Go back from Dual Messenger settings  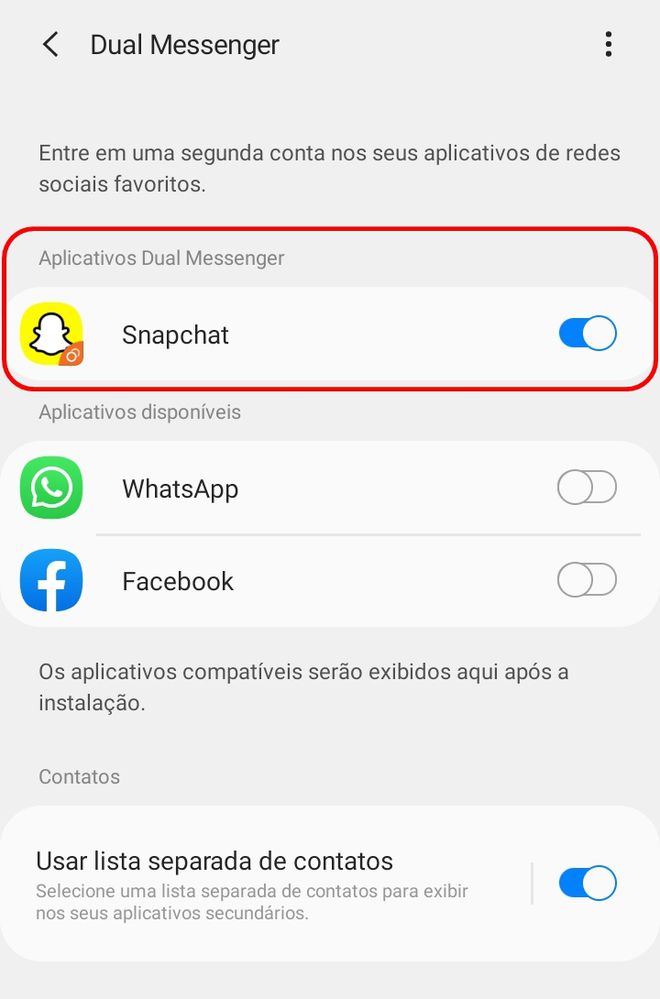50,45
